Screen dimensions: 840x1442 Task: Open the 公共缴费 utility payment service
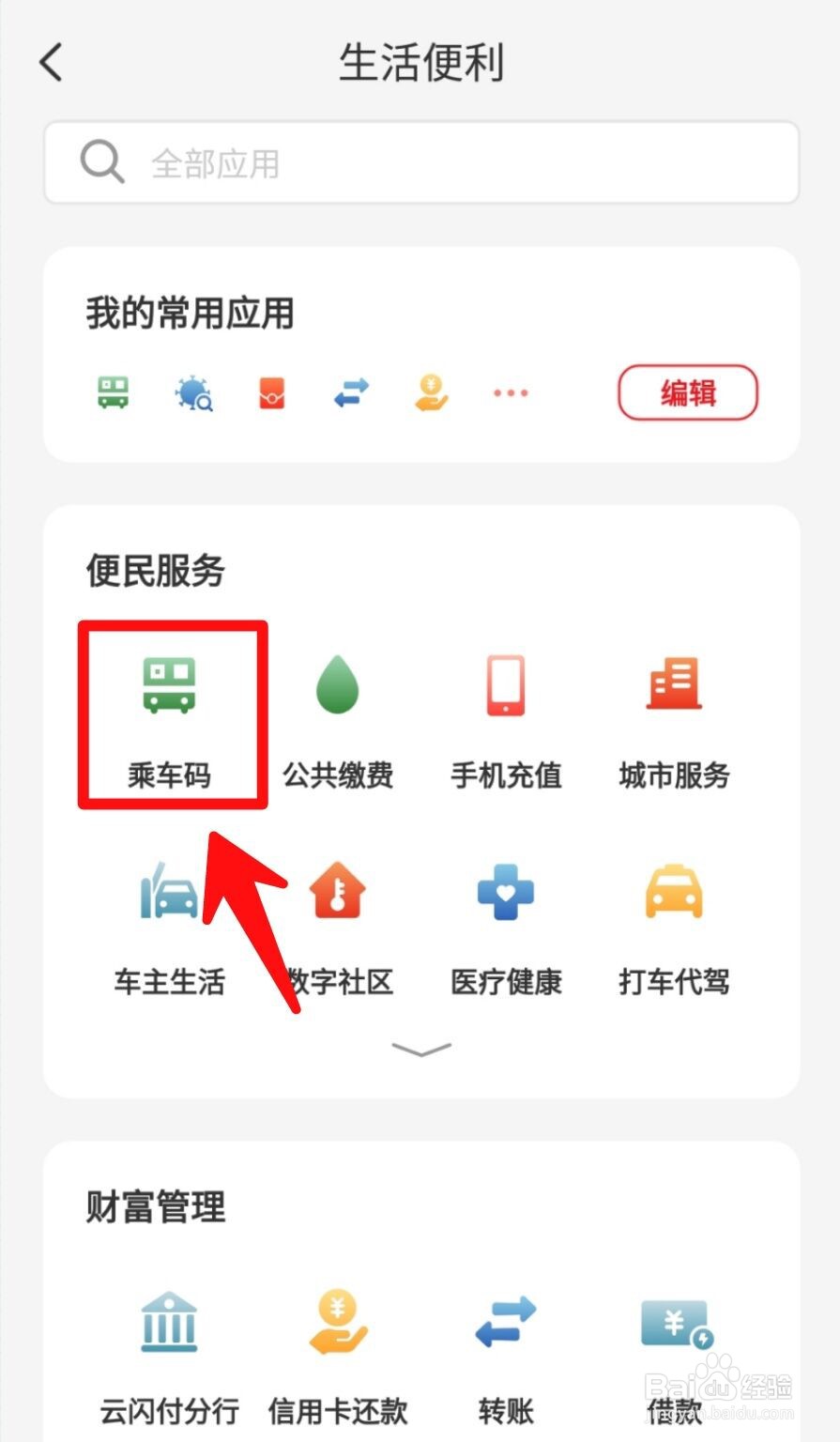click(x=336, y=713)
